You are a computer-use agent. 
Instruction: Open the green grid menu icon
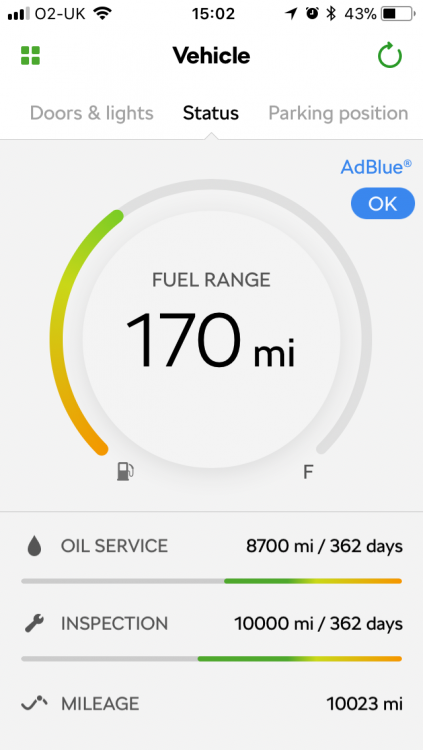pos(30,55)
